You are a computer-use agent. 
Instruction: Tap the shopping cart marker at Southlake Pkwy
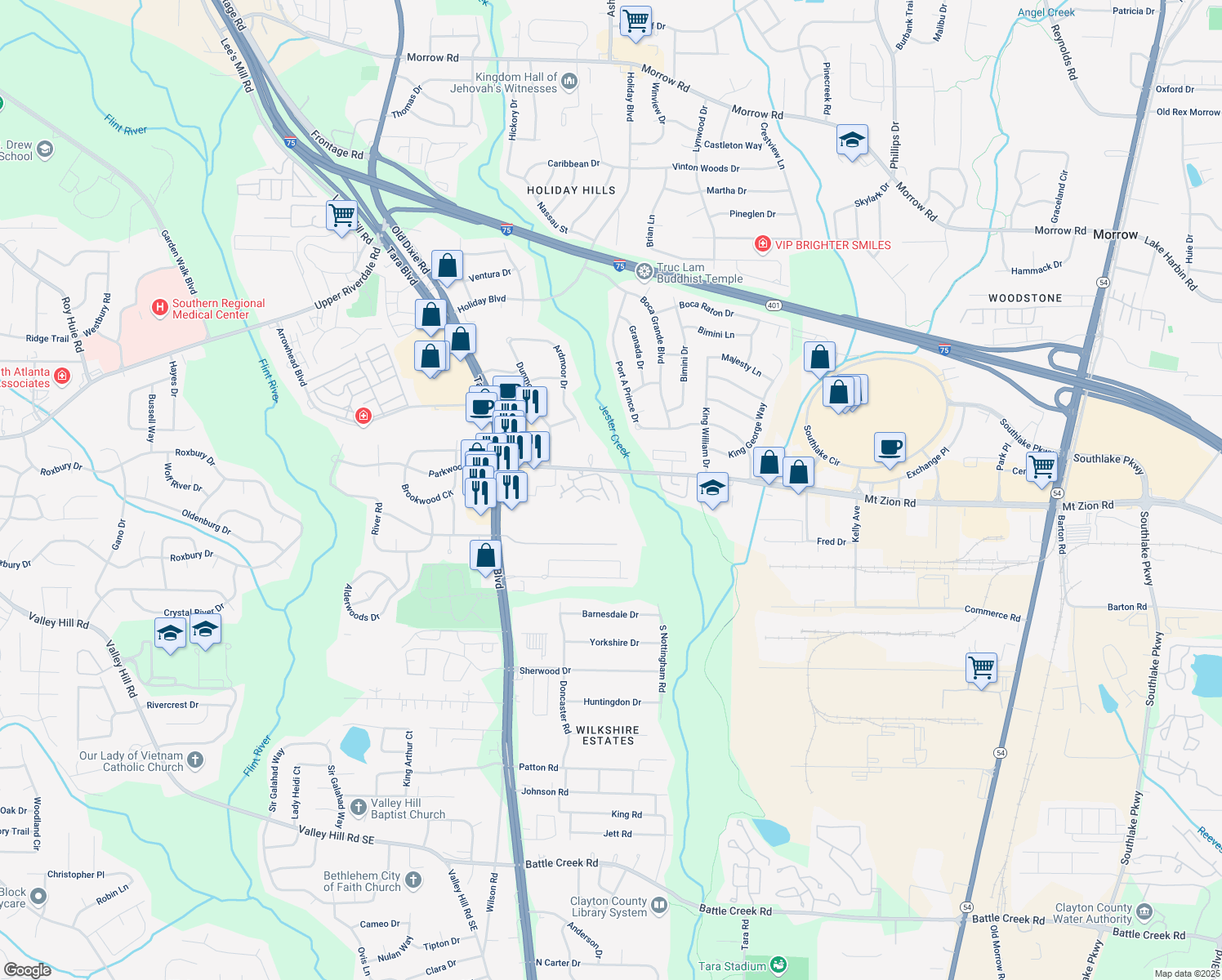click(1041, 467)
